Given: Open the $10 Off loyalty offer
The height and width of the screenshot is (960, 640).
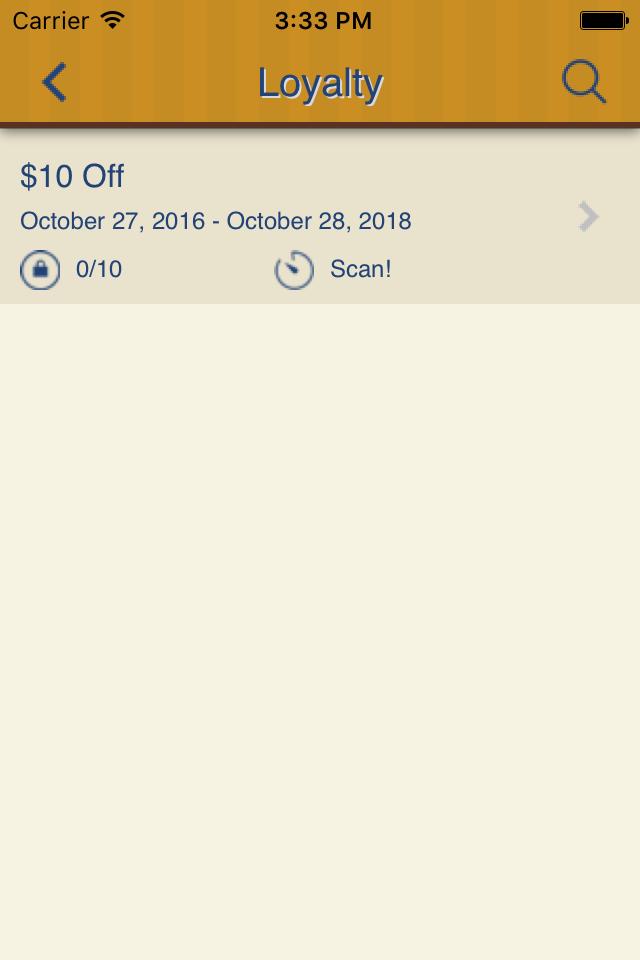Looking at the screenshot, I should 320,220.
